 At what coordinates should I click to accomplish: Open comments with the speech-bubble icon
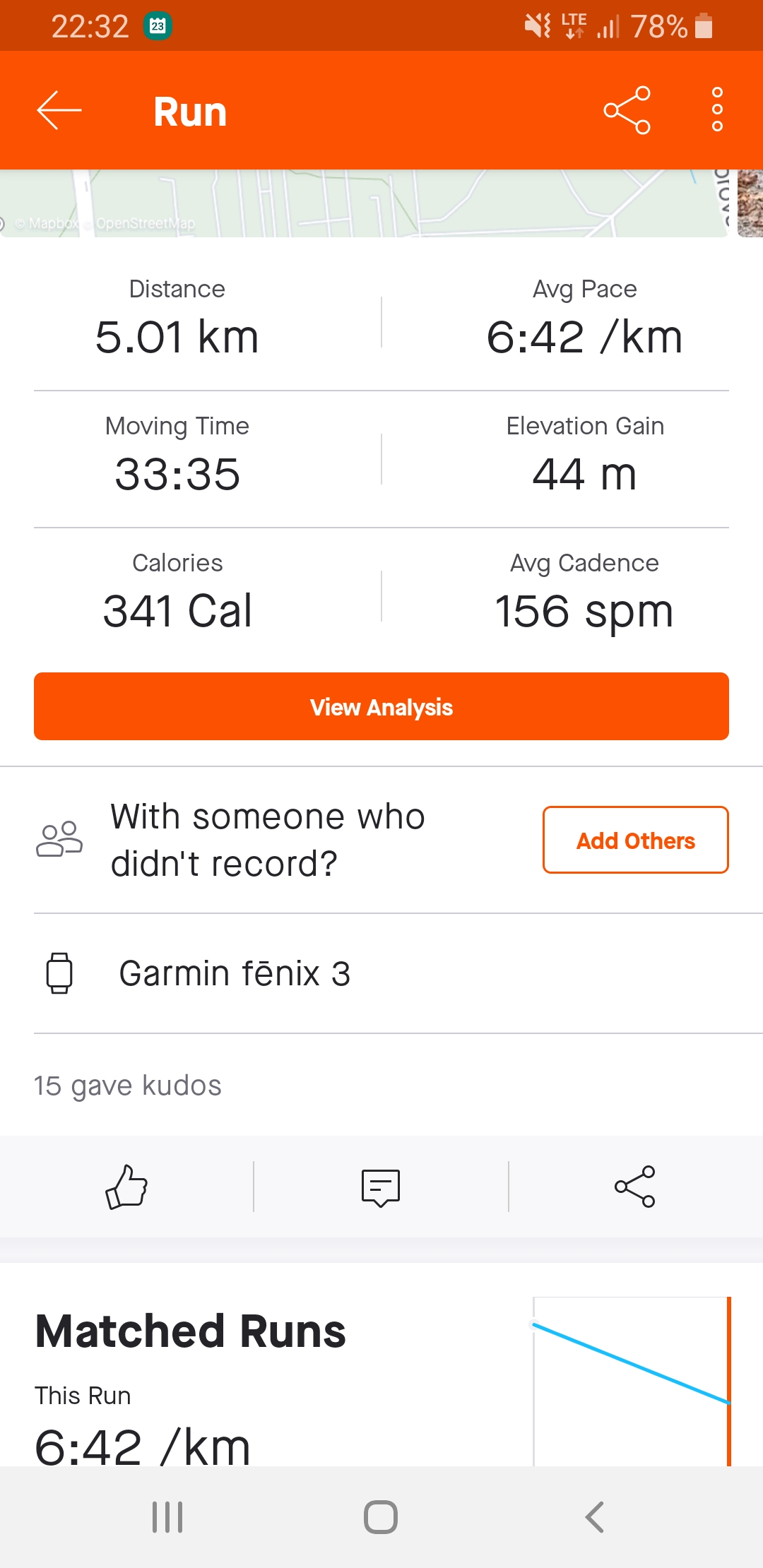coord(381,1187)
